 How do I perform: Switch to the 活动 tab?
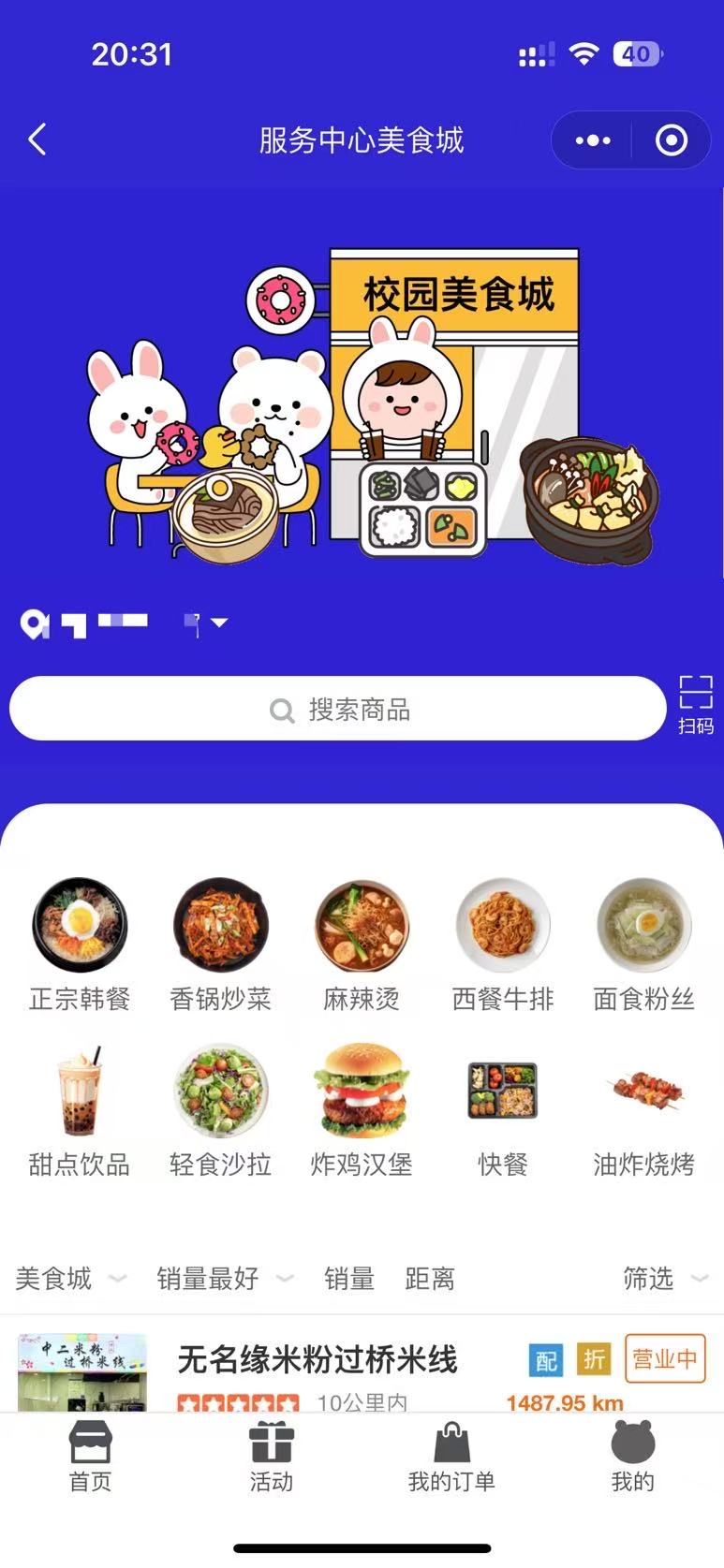(272, 1458)
